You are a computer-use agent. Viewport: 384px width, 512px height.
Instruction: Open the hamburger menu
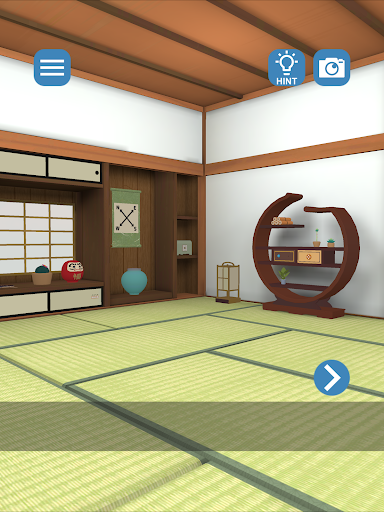52,68
